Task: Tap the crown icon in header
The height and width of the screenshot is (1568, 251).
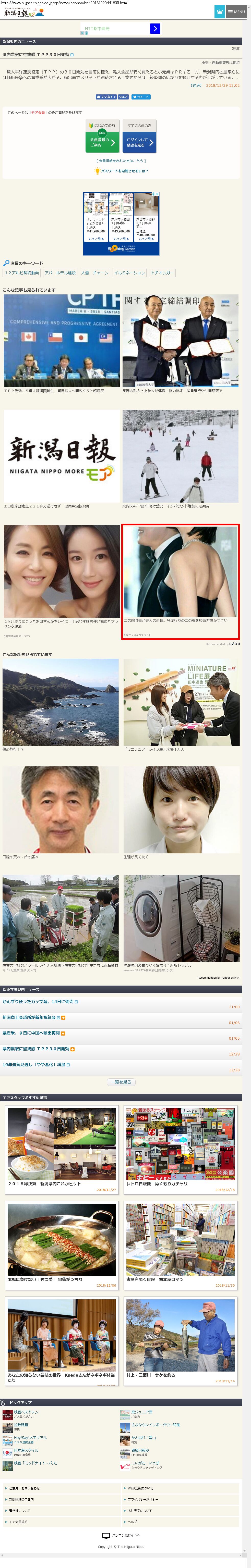Action: pos(220,11)
